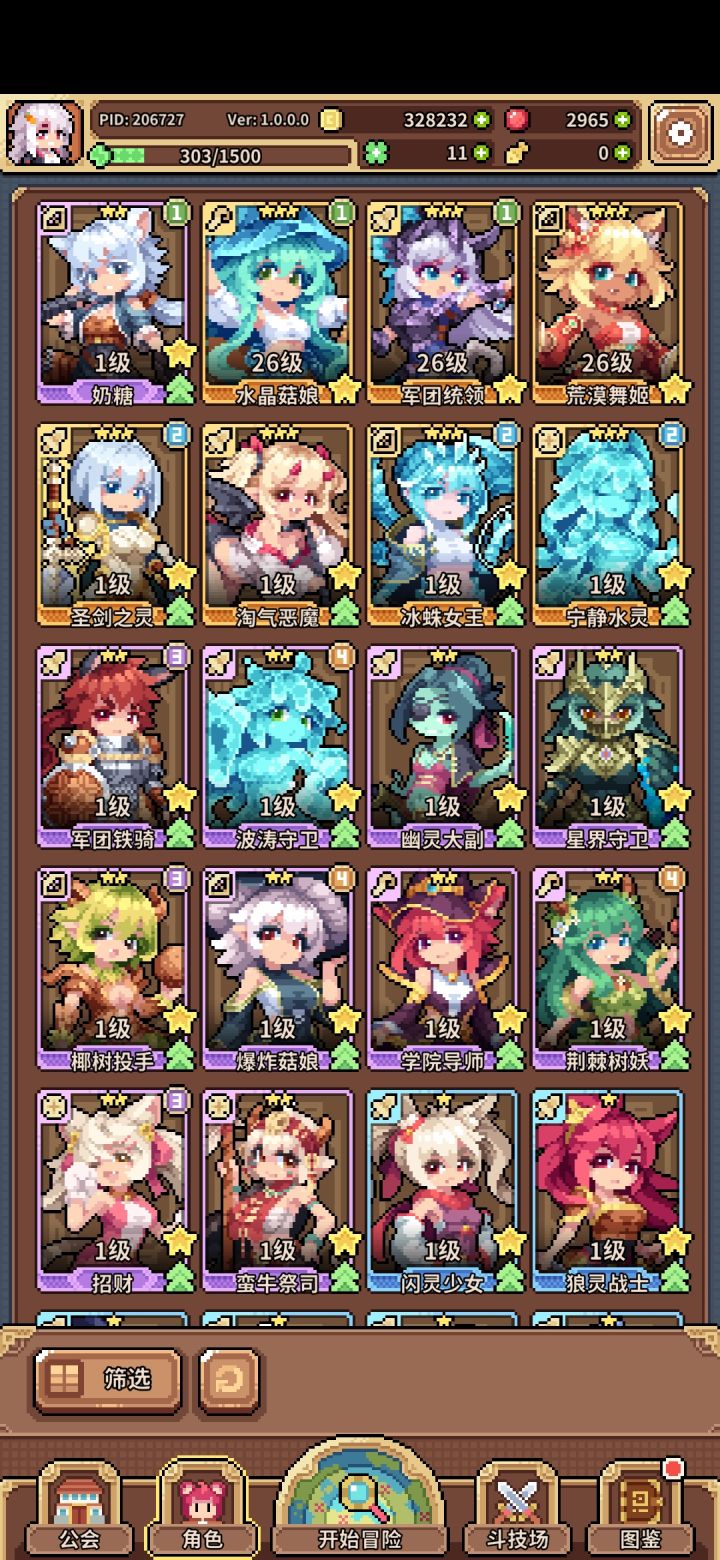
Task: Click the hammer icon on 奶糖's card
Action: pos(56,217)
